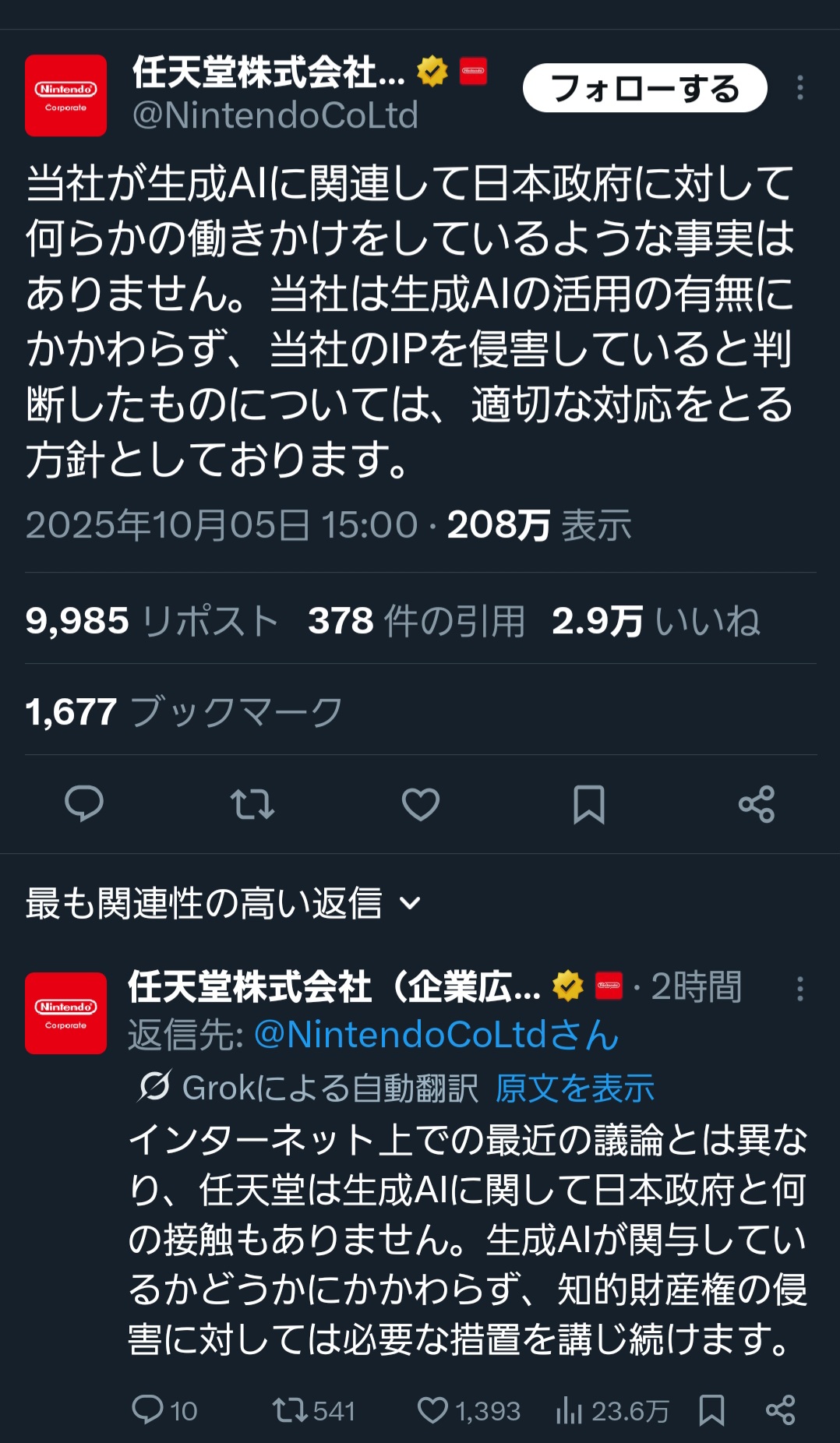This screenshot has width=840, height=1443.
Task: Repost the main Nintendo post
Action: pyautogui.click(x=252, y=803)
